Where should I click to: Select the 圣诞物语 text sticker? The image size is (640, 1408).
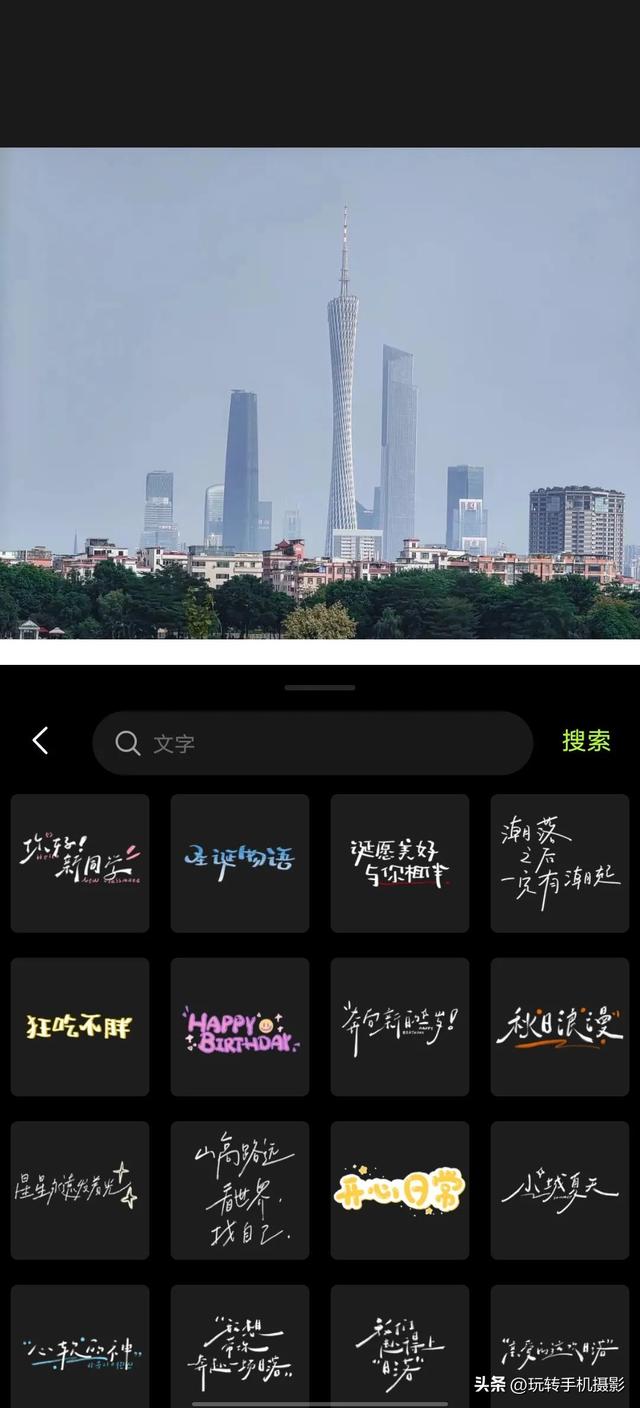(240, 863)
